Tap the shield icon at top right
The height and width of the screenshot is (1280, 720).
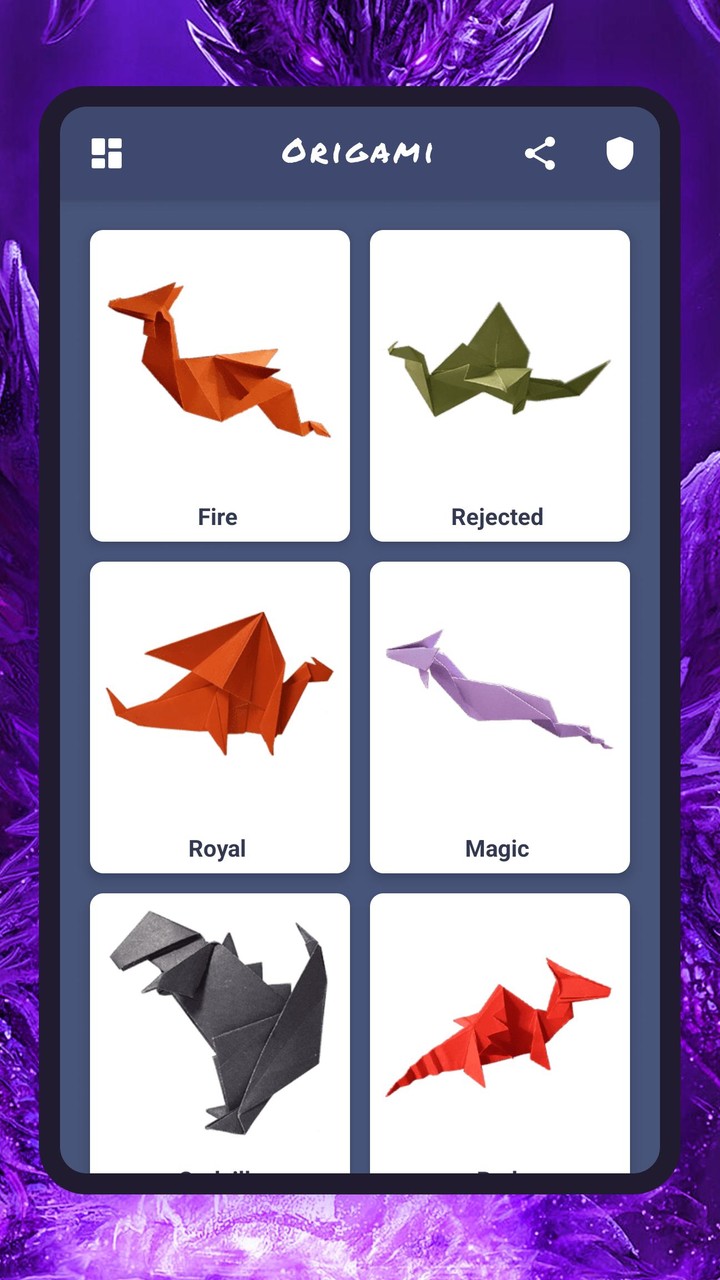click(x=620, y=153)
